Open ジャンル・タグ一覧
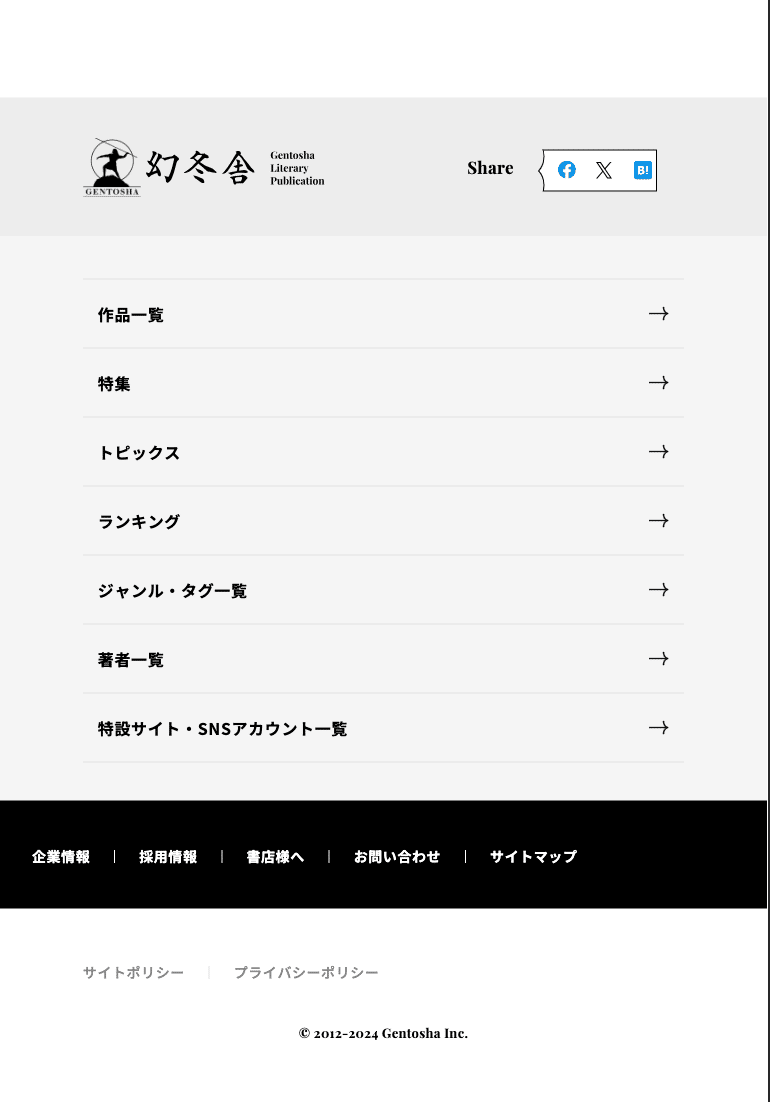Viewport: 770px width, 1102px height. tap(383, 591)
